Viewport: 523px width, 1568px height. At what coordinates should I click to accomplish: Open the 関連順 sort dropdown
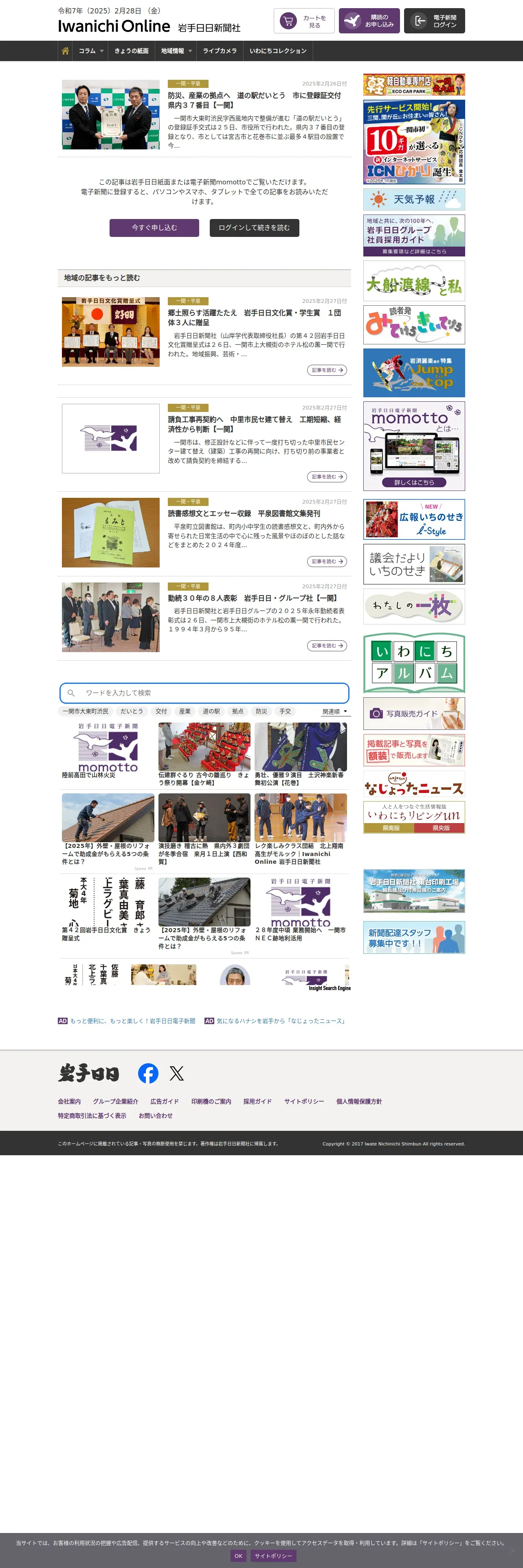335,712
